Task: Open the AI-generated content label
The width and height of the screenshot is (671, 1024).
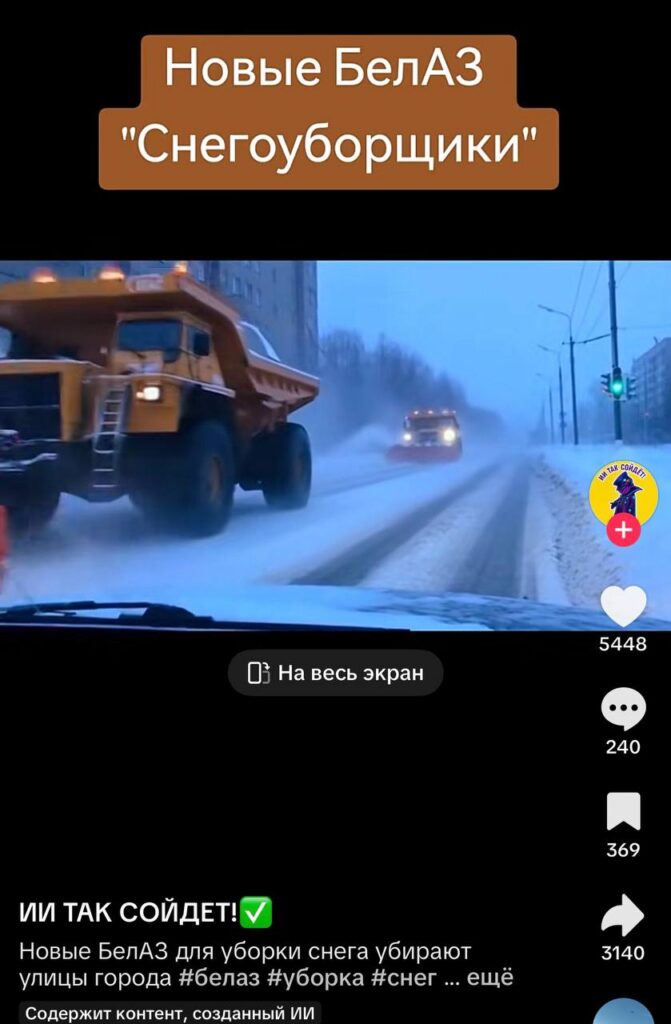Action: pos(170,1013)
